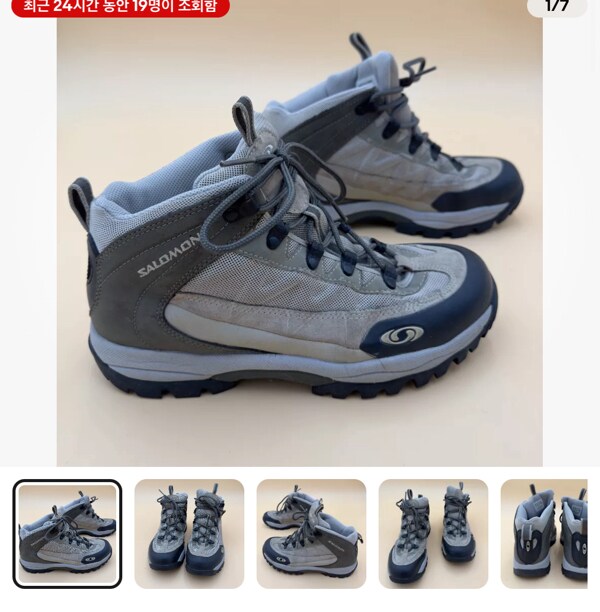Image resolution: width=600 pixels, height=612 pixels.
Task: Open the main Salomon boot photo fullscreen
Action: (x=299, y=240)
